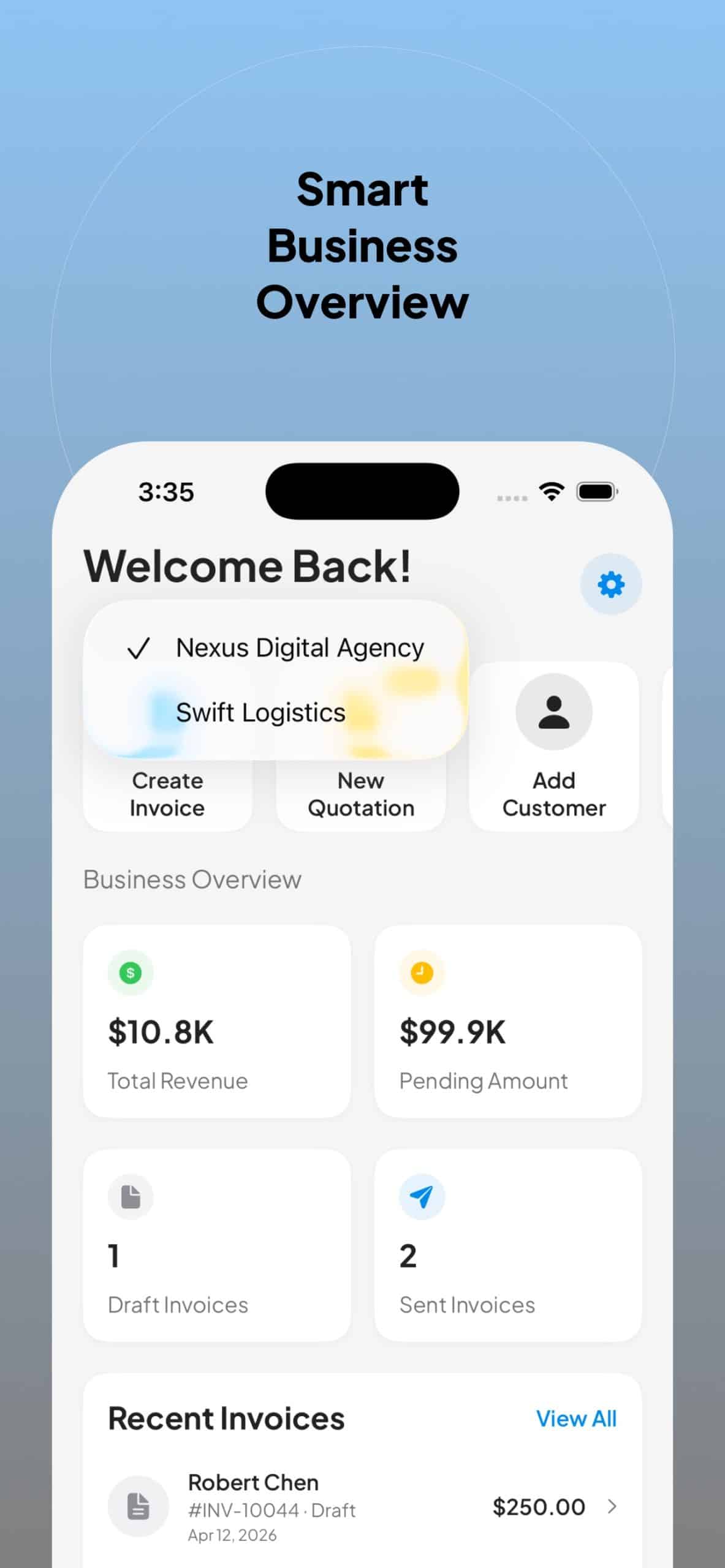This screenshot has width=725, height=1568.
Task: Select the Swift Logistics business option
Action: pyautogui.click(x=260, y=712)
